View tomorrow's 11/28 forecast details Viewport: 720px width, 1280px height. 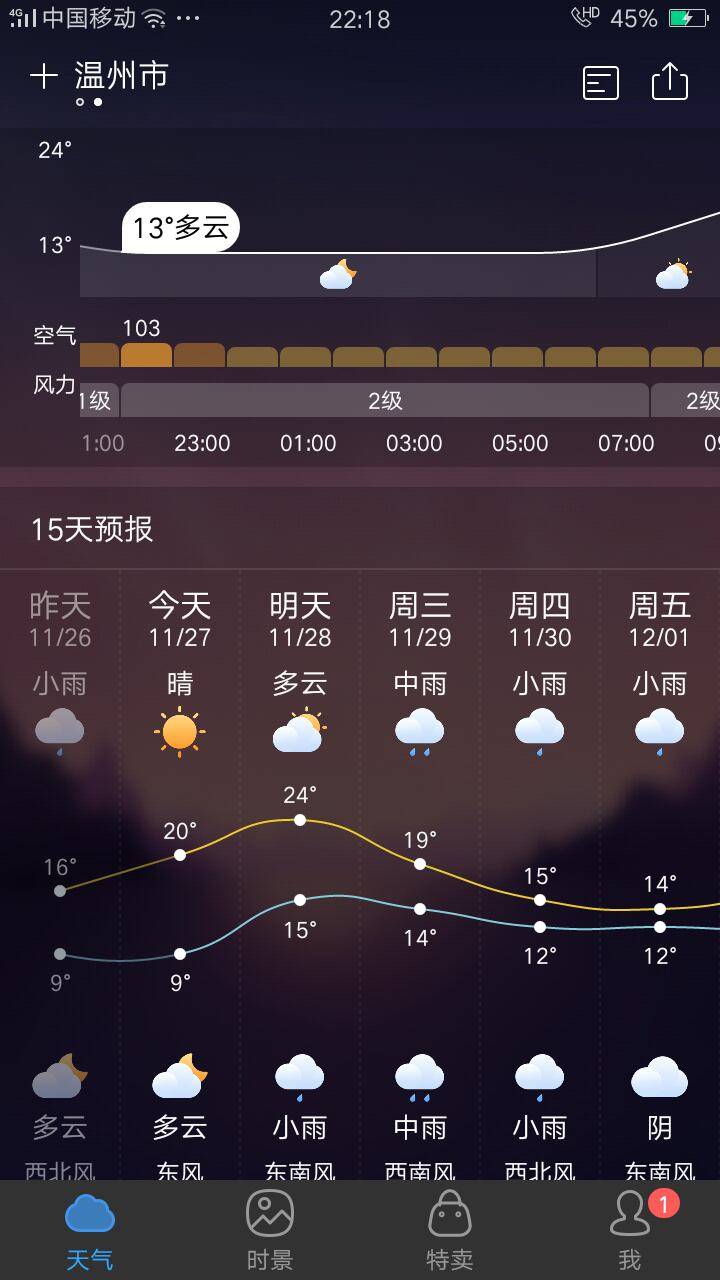tap(300, 620)
